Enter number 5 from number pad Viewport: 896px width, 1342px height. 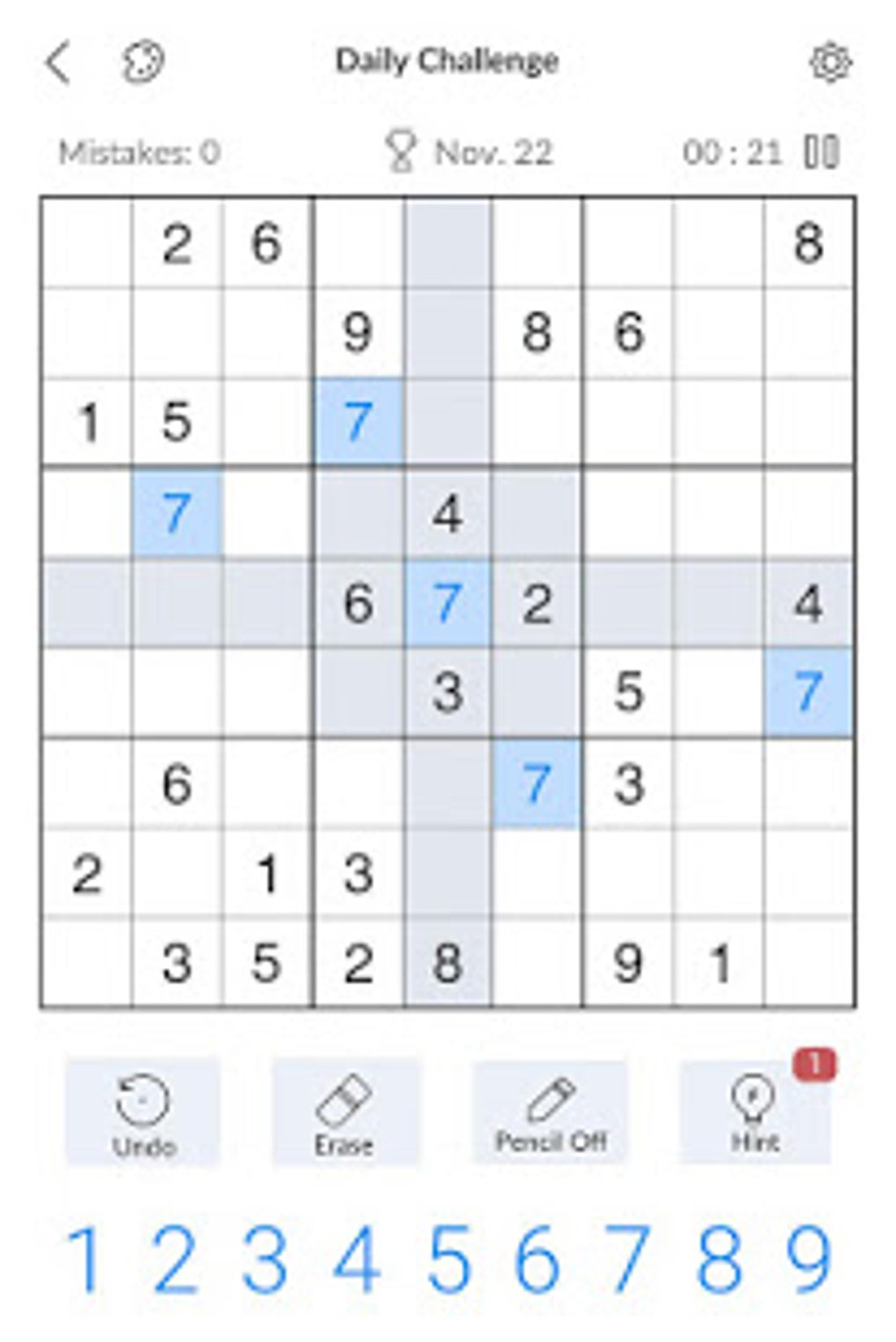[448, 1260]
